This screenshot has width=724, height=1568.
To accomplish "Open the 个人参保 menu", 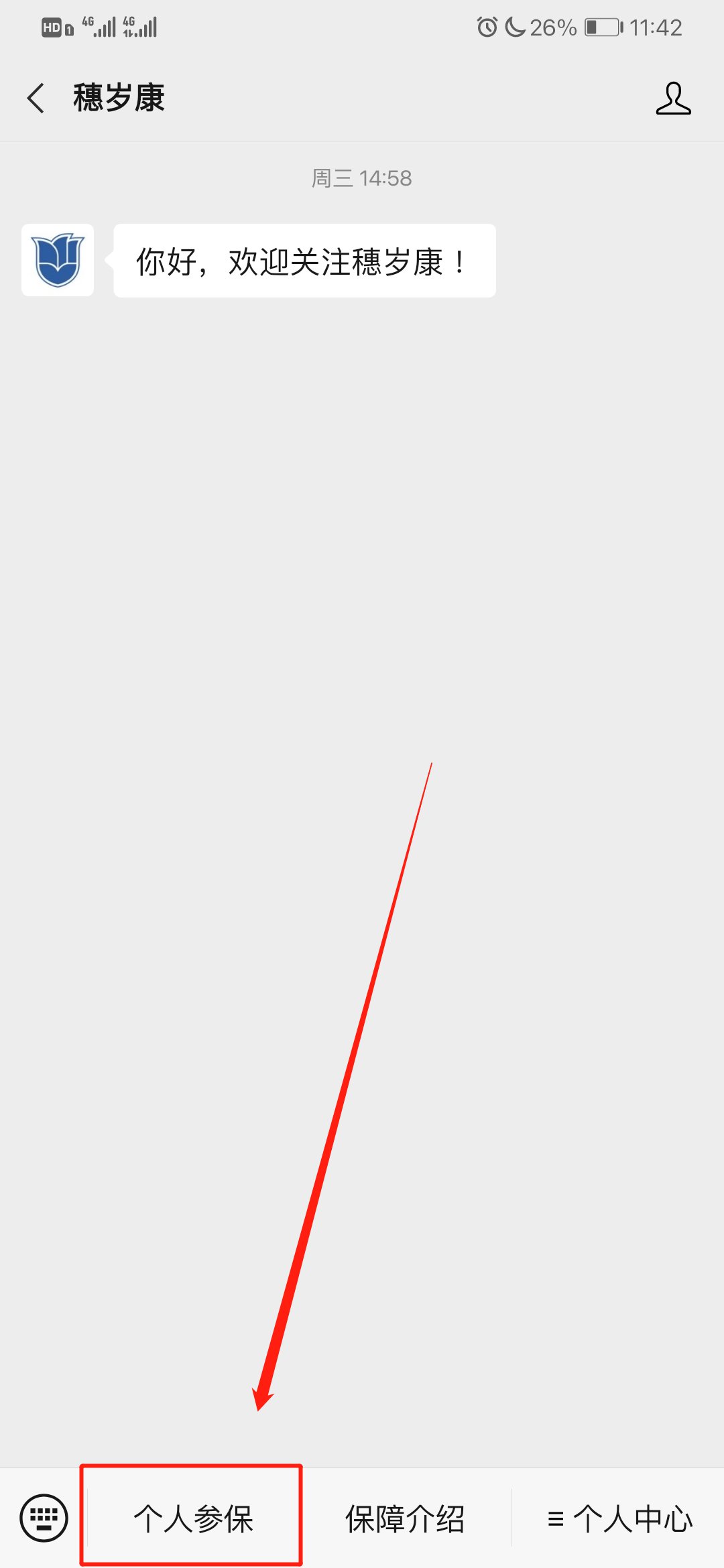I will click(x=193, y=1518).
